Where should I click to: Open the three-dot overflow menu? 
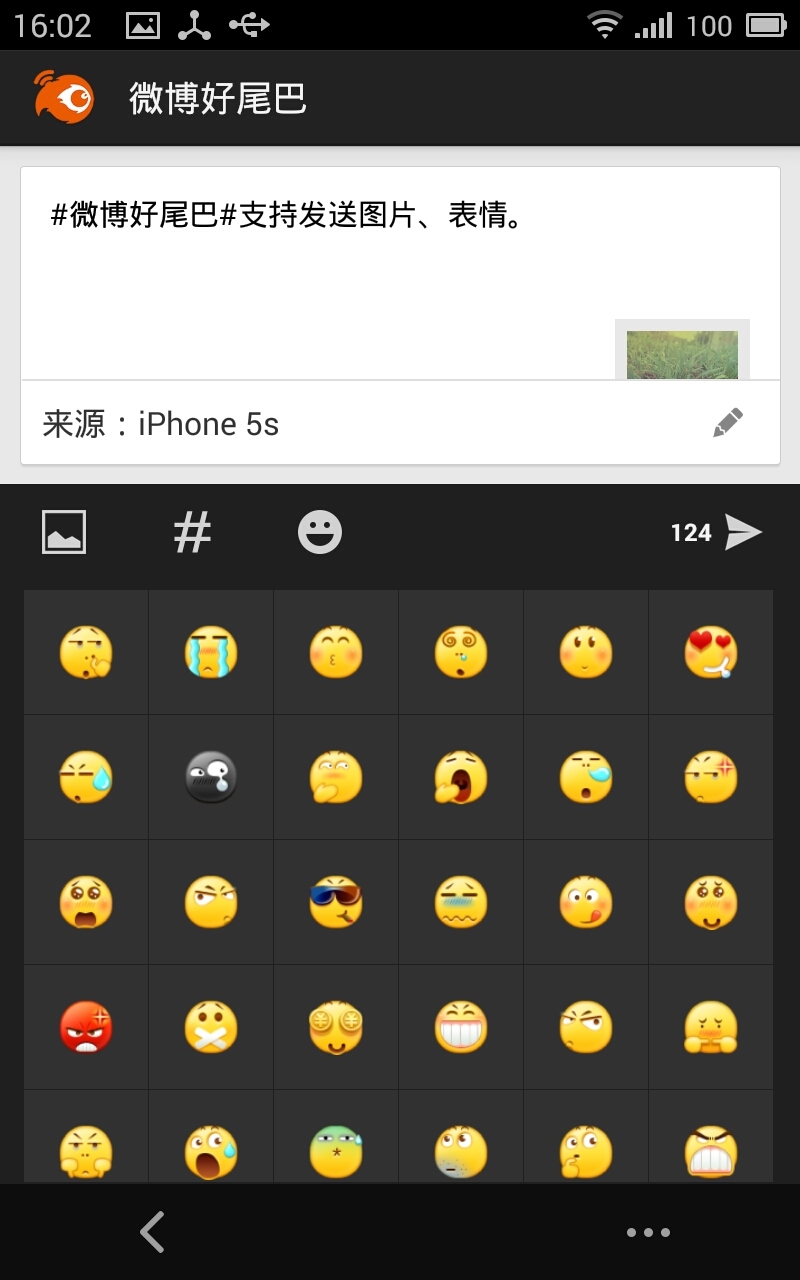(x=648, y=1232)
